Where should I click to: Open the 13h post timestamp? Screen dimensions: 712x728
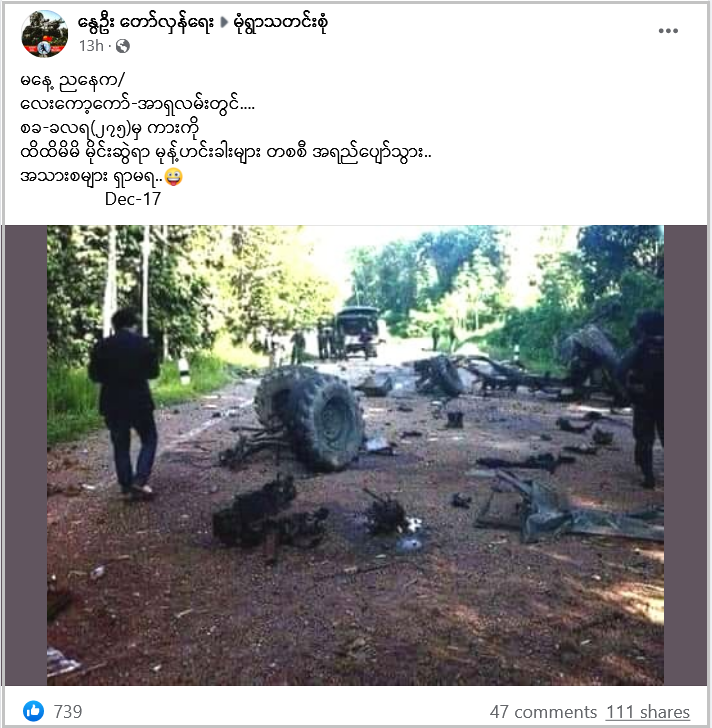(91, 46)
